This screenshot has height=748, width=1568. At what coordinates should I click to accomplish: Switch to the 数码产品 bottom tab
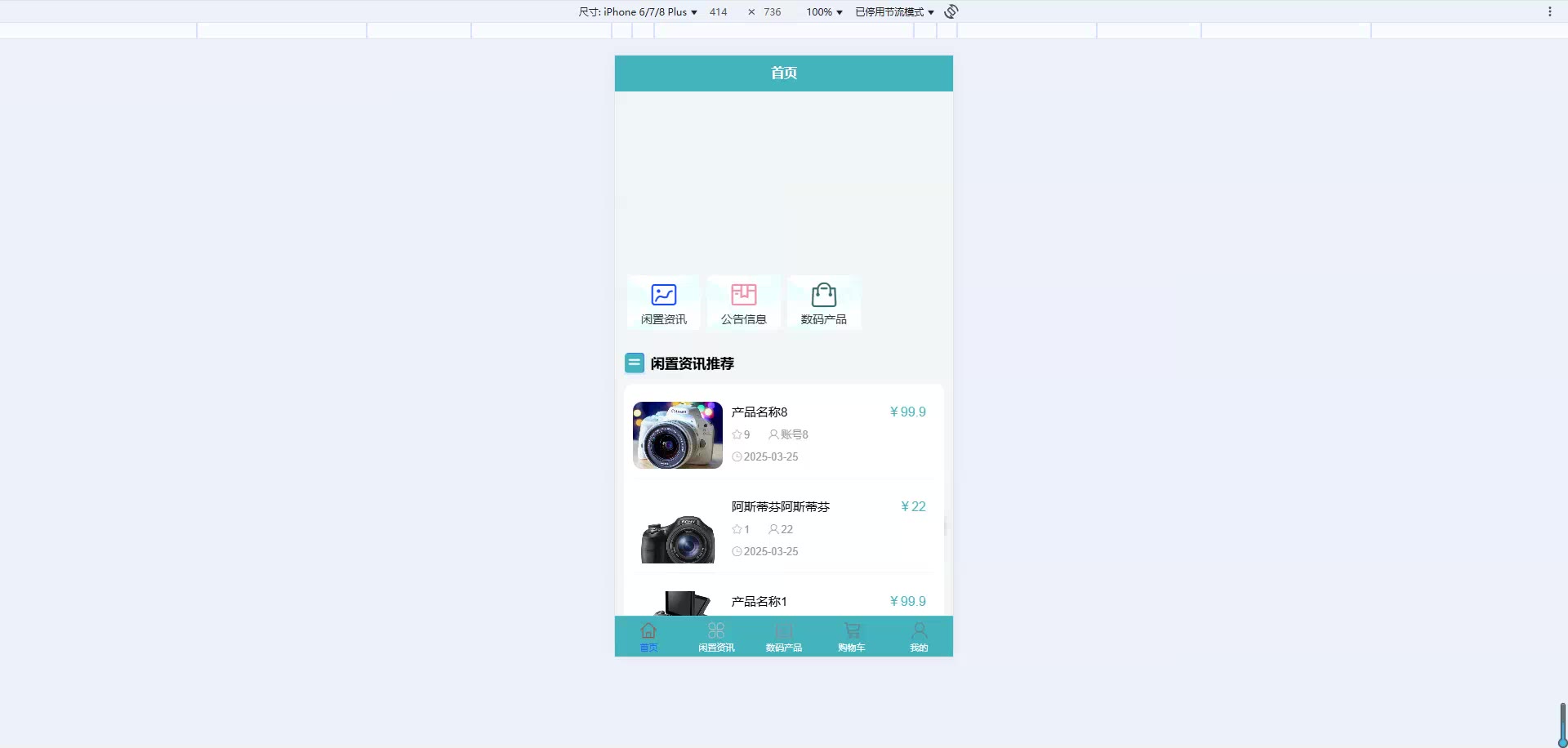pos(784,637)
